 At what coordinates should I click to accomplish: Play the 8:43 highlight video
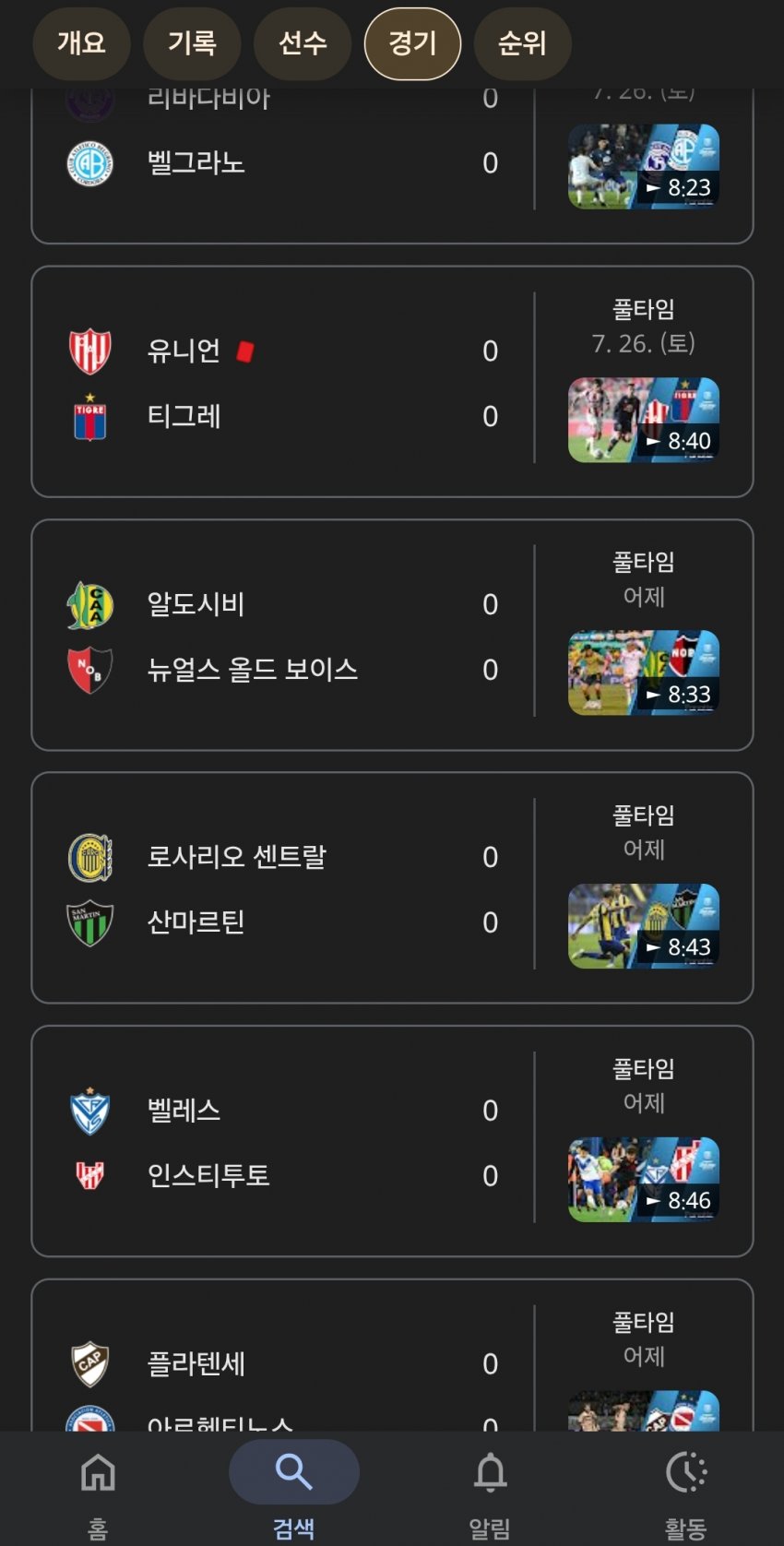tap(643, 926)
